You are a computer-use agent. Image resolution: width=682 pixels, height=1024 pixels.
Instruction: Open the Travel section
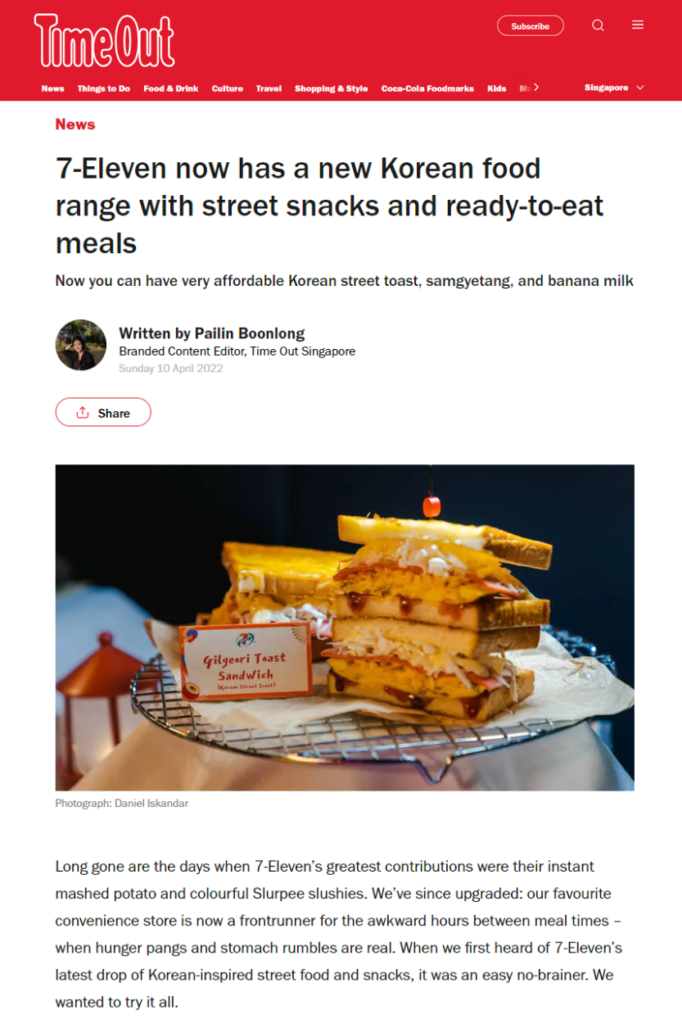pos(268,88)
